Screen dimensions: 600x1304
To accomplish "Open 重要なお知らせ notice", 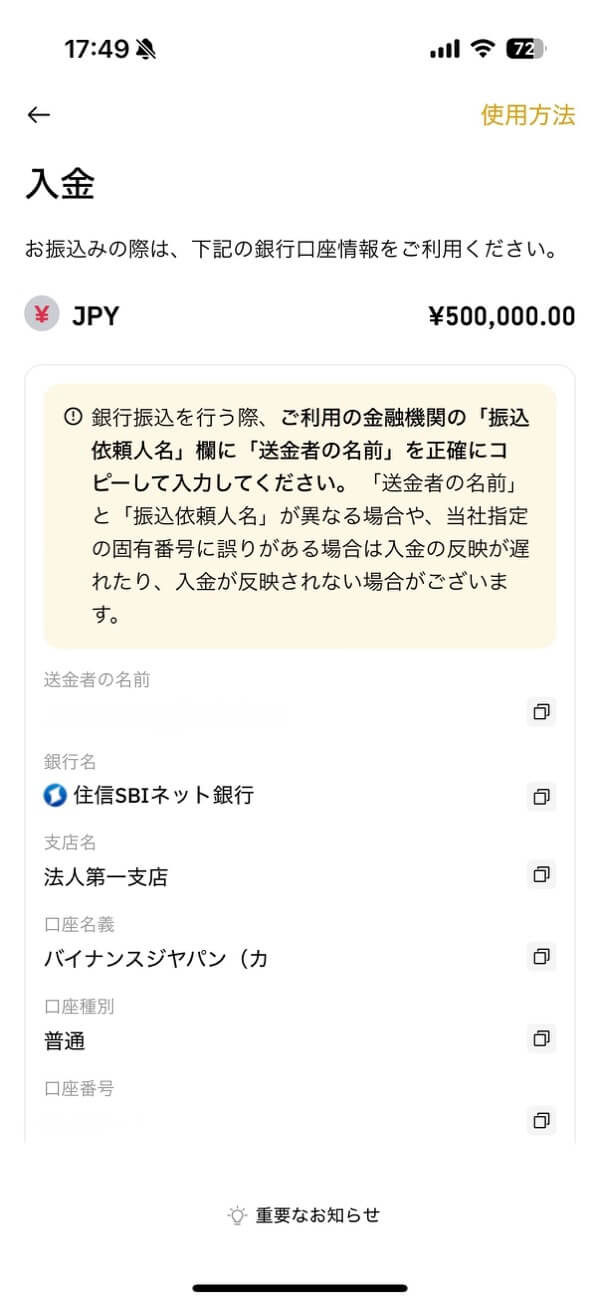I will 304,1215.
